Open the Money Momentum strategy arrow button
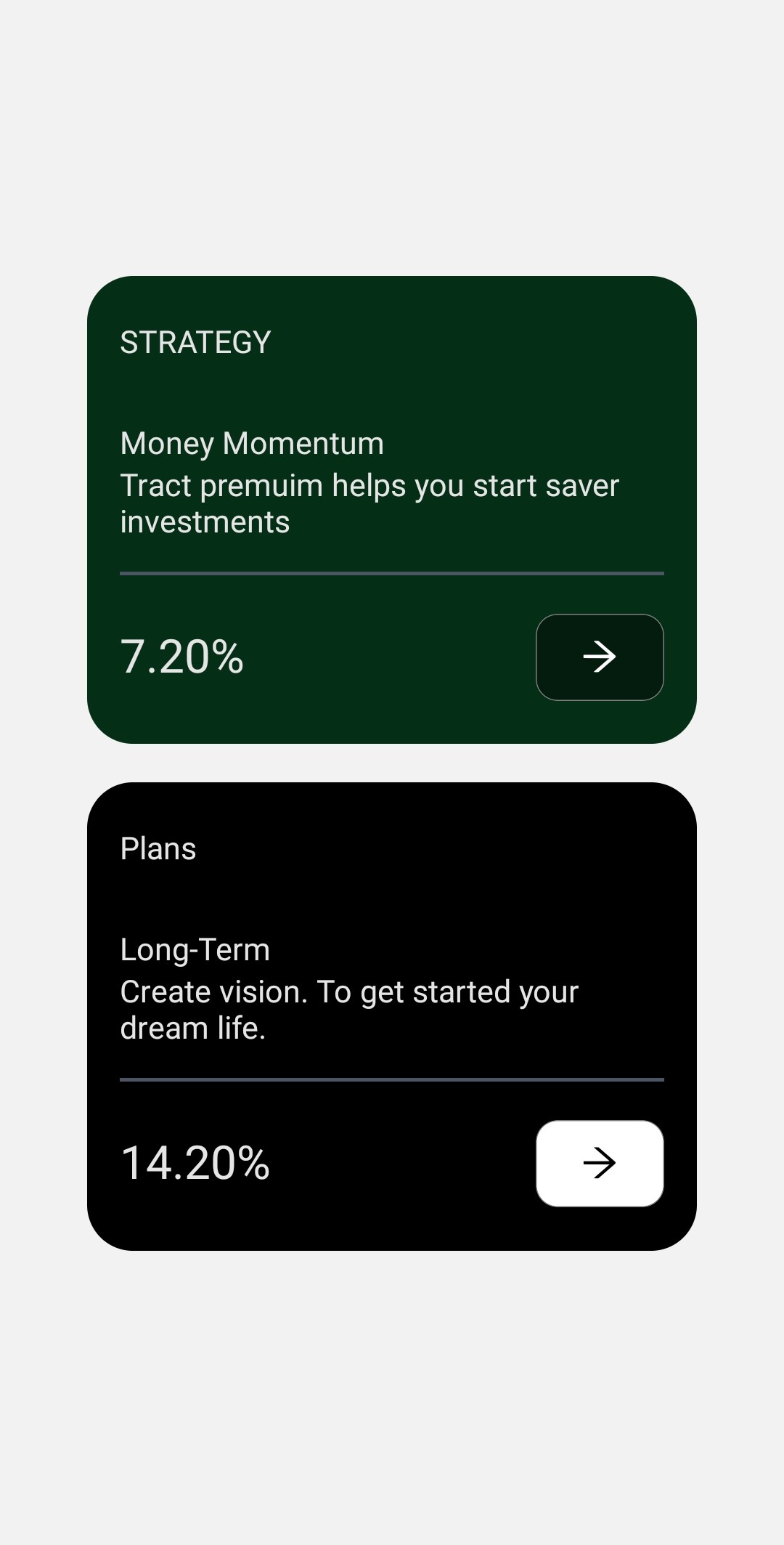This screenshot has width=784, height=1545. pos(600,657)
